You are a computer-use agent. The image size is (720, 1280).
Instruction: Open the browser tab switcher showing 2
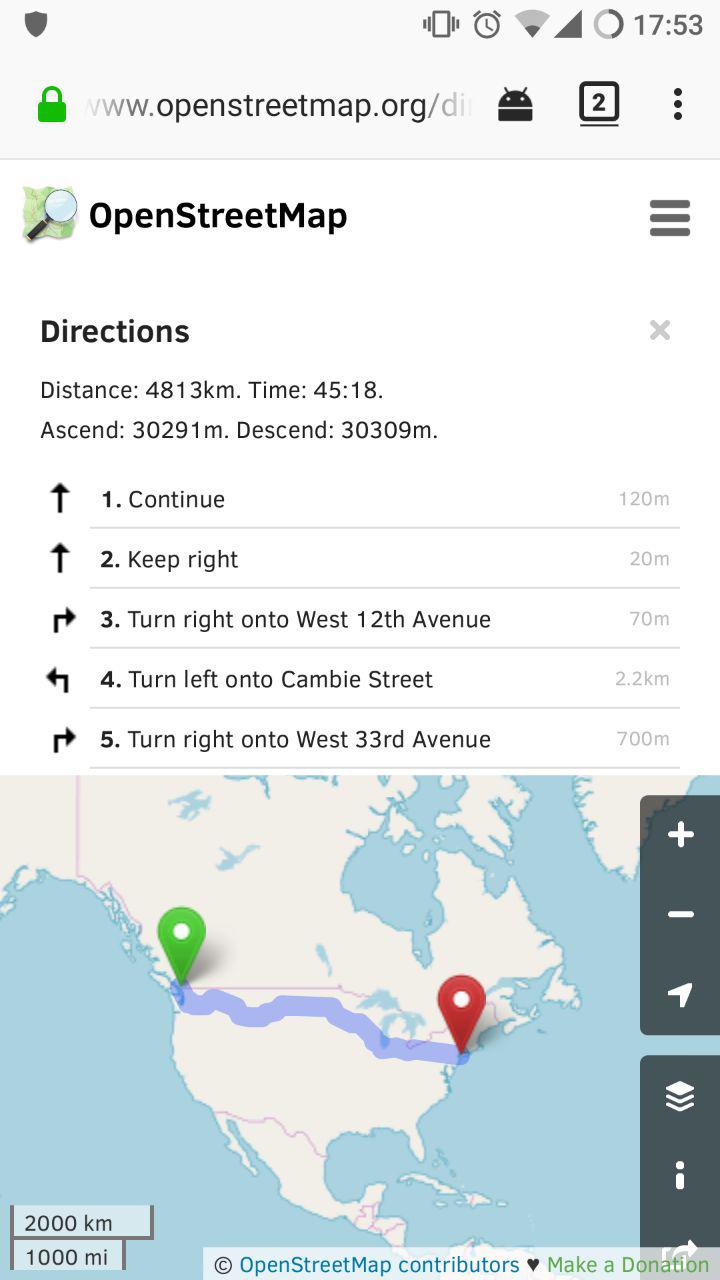[599, 103]
